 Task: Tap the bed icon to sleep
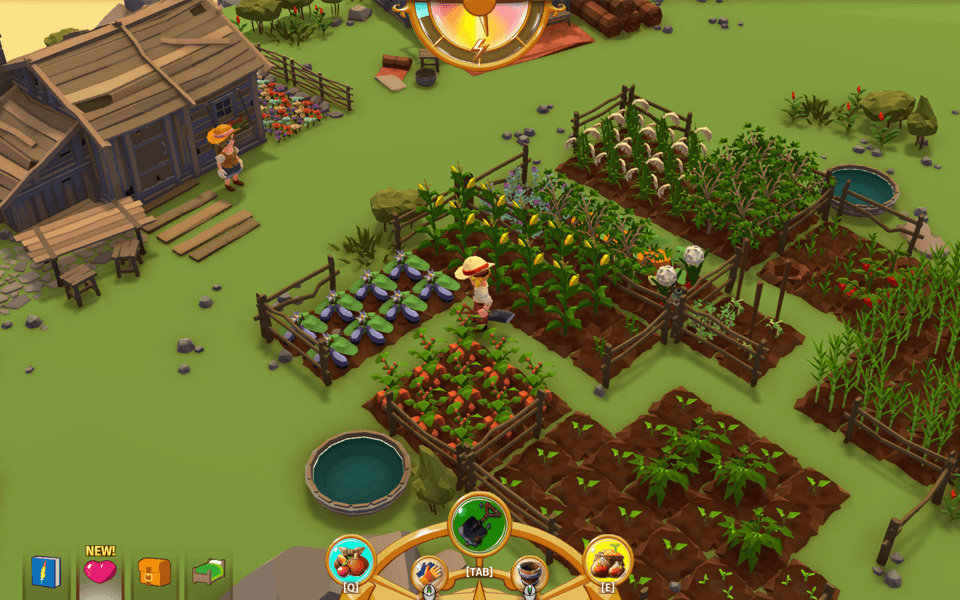208,572
